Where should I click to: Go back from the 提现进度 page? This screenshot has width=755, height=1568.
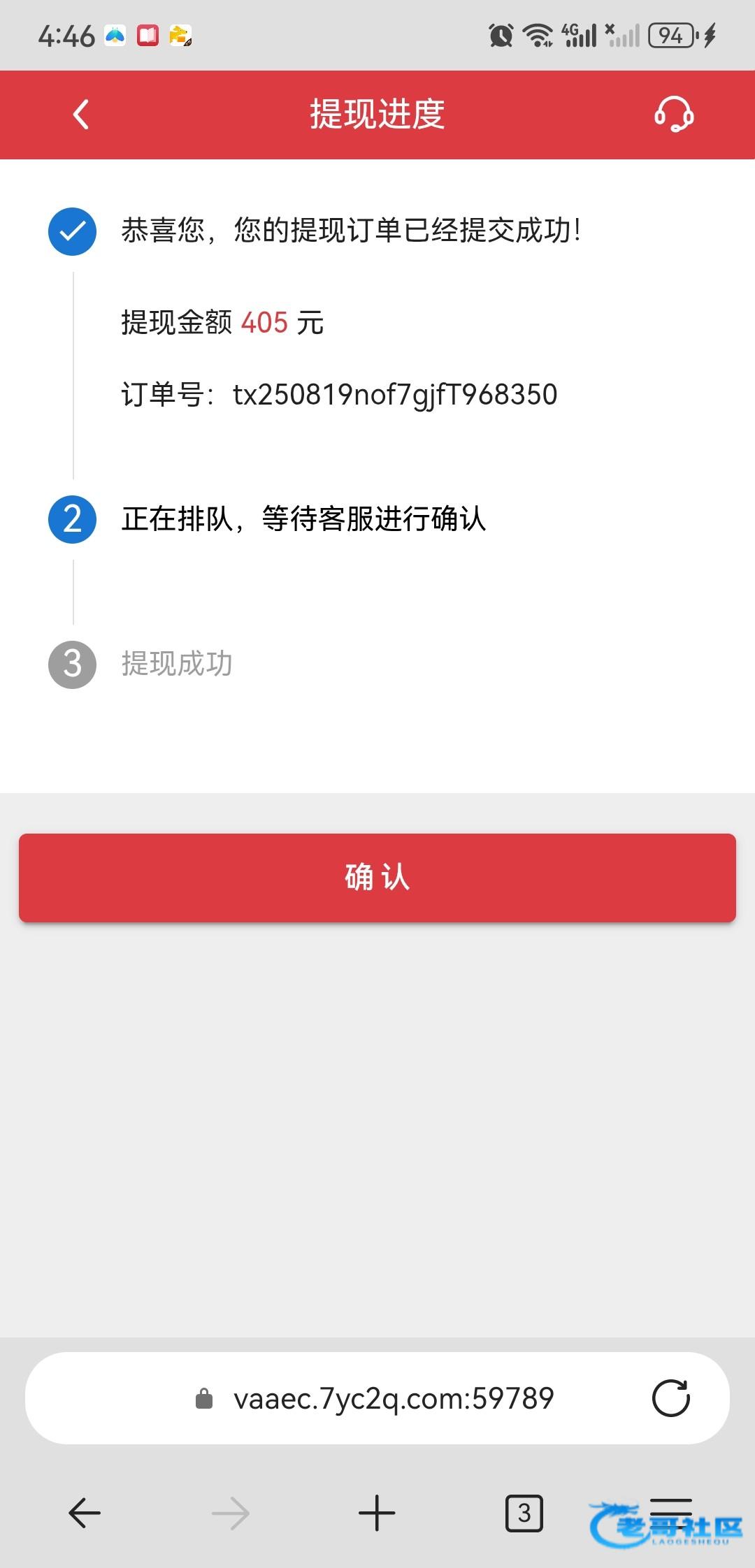click(x=81, y=115)
